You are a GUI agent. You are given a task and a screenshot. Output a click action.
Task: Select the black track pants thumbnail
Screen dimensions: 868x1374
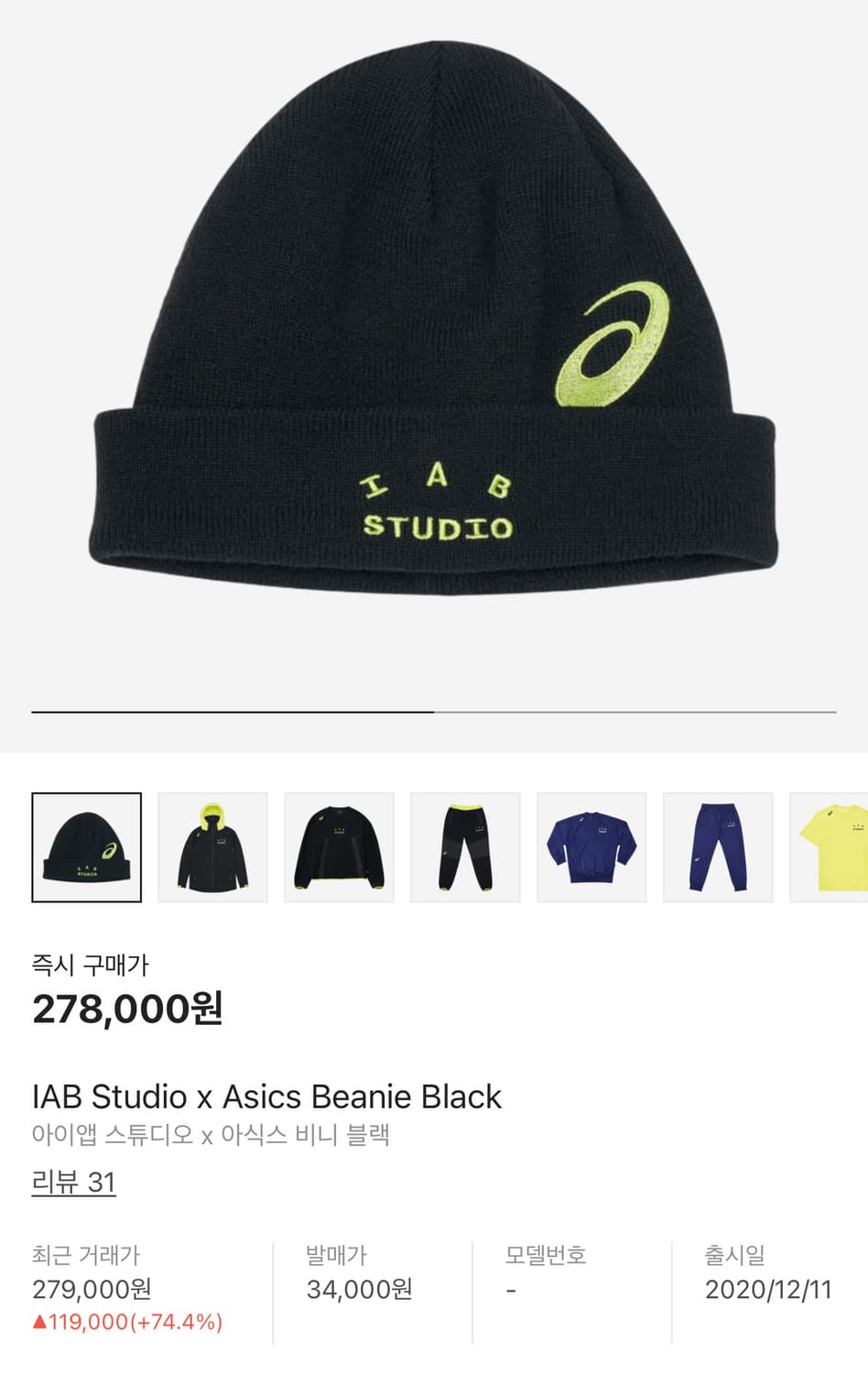tap(464, 845)
